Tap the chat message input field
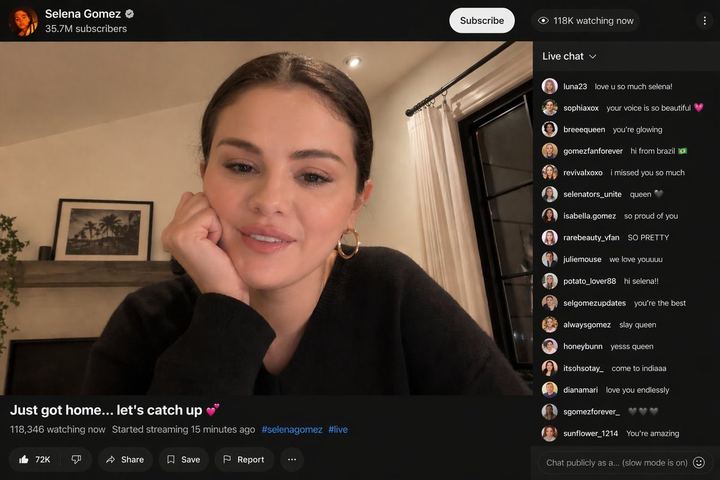This screenshot has width=720, height=480. coord(614,462)
